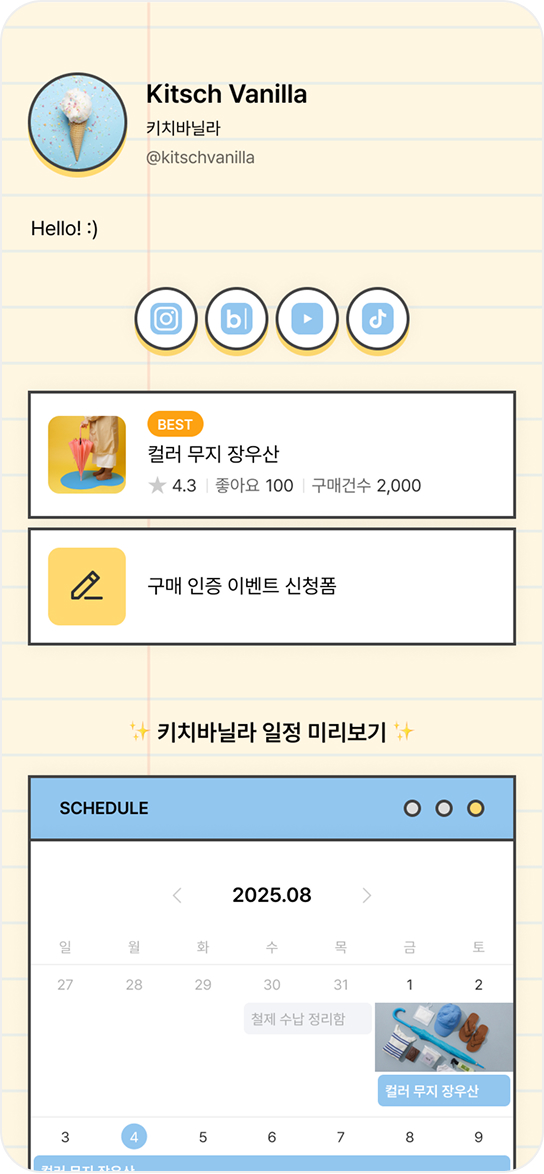Open the 철제 수납 정리함 schedule event
Viewport: 544px width, 1174px height.
[308, 1019]
